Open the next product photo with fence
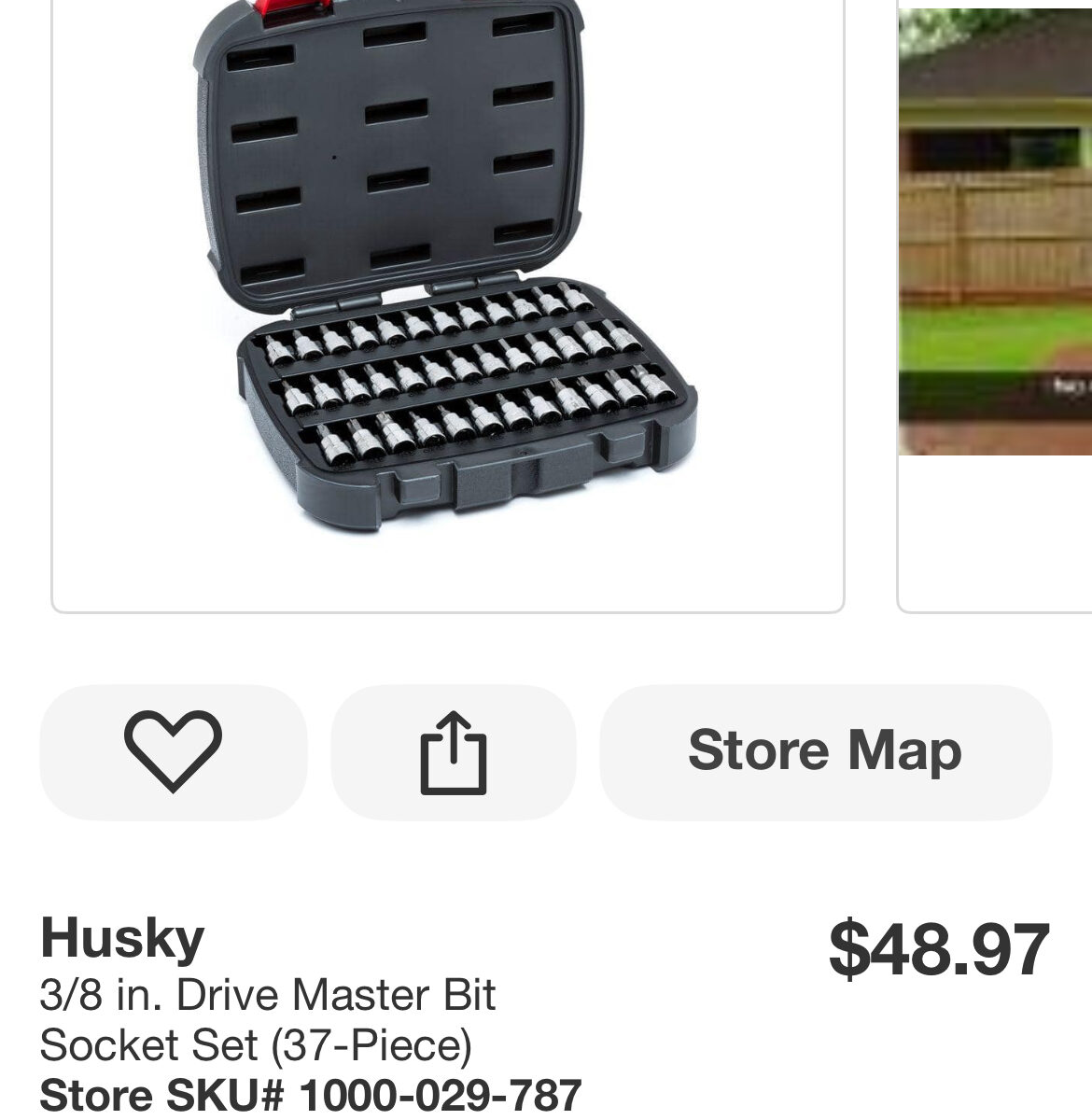The image size is (1092, 1120). click(995, 233)
